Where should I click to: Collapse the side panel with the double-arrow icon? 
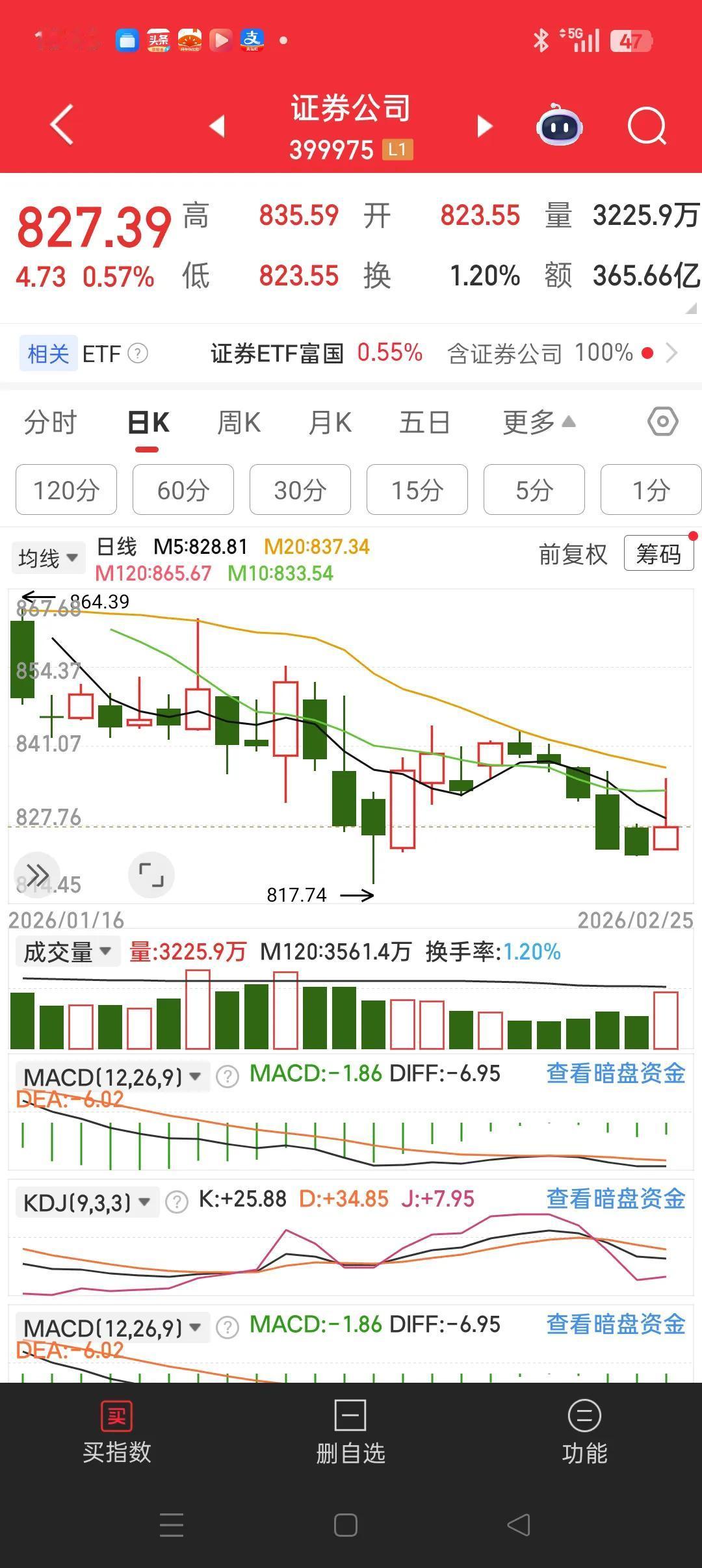37,875
